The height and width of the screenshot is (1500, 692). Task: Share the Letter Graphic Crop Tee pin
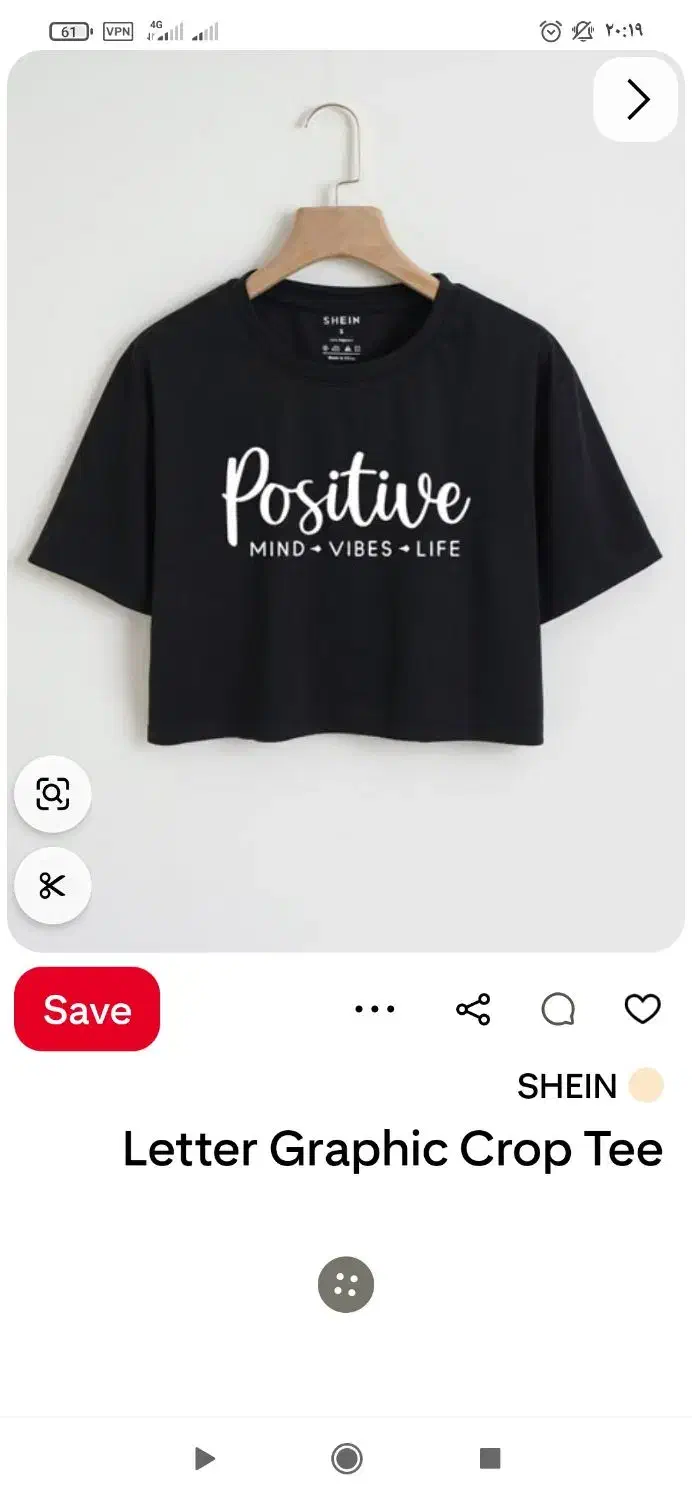coord(473,1009)
